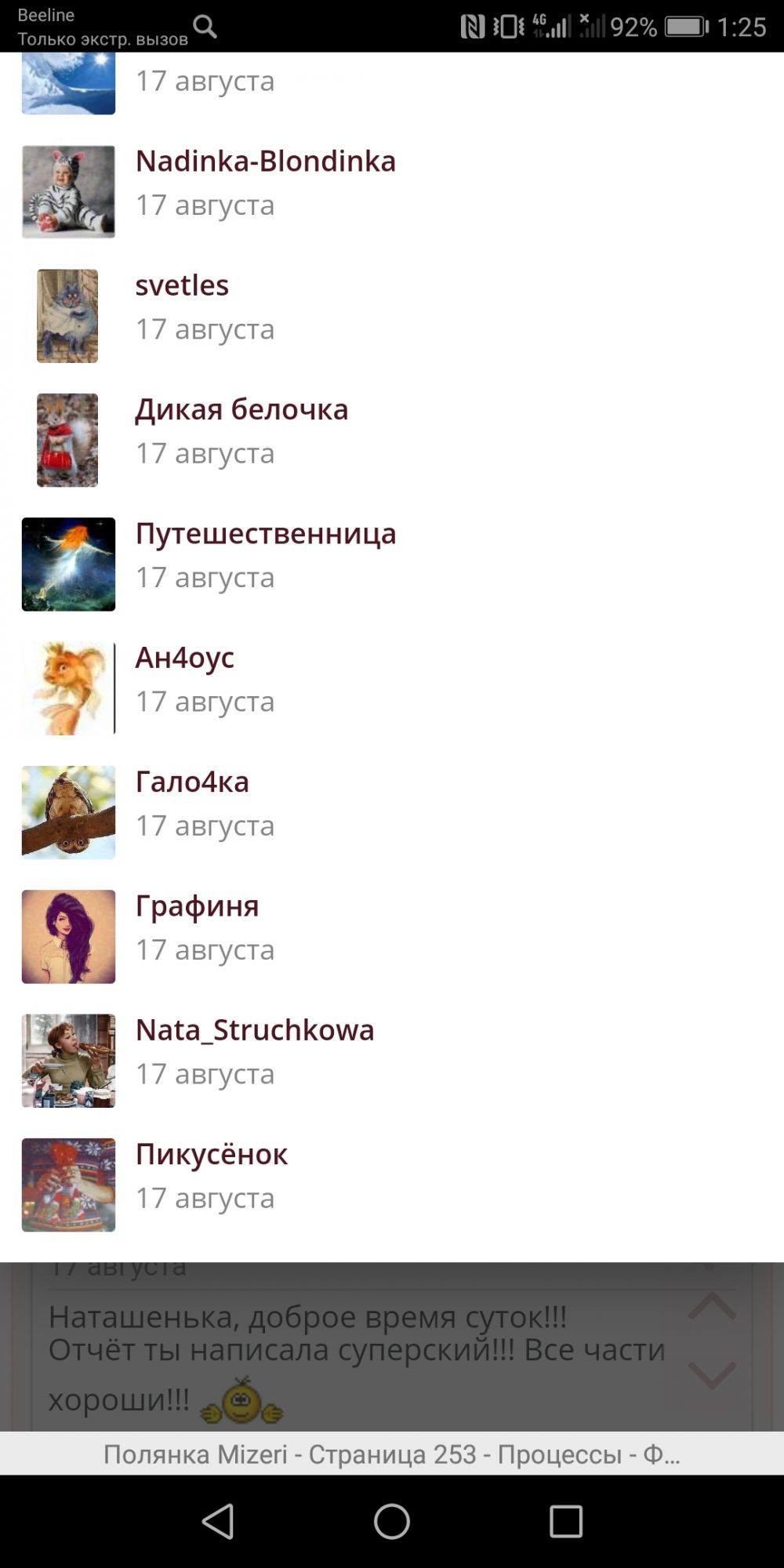Select the Путешественница user entry
Image resolution: width=784 pixels, height=1568 pixels.
266,534
